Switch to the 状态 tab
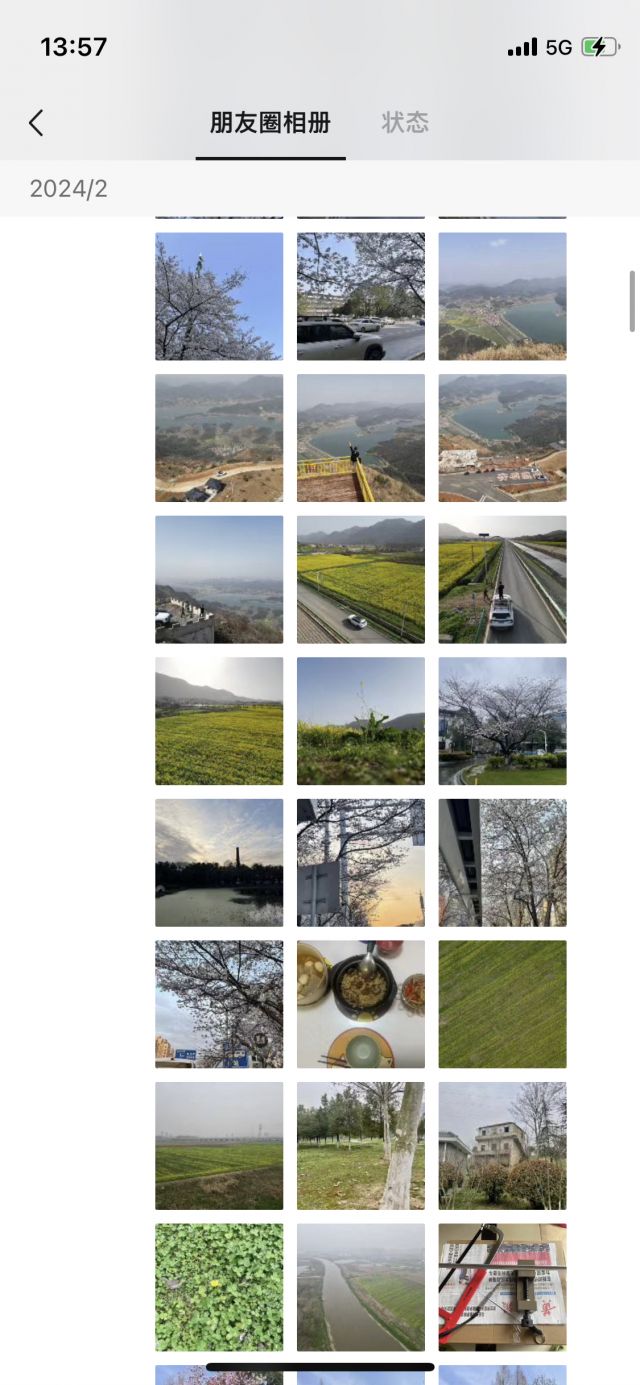This screenshot has width=640, height=1385. pyautogui.click(x=405, y=123)
